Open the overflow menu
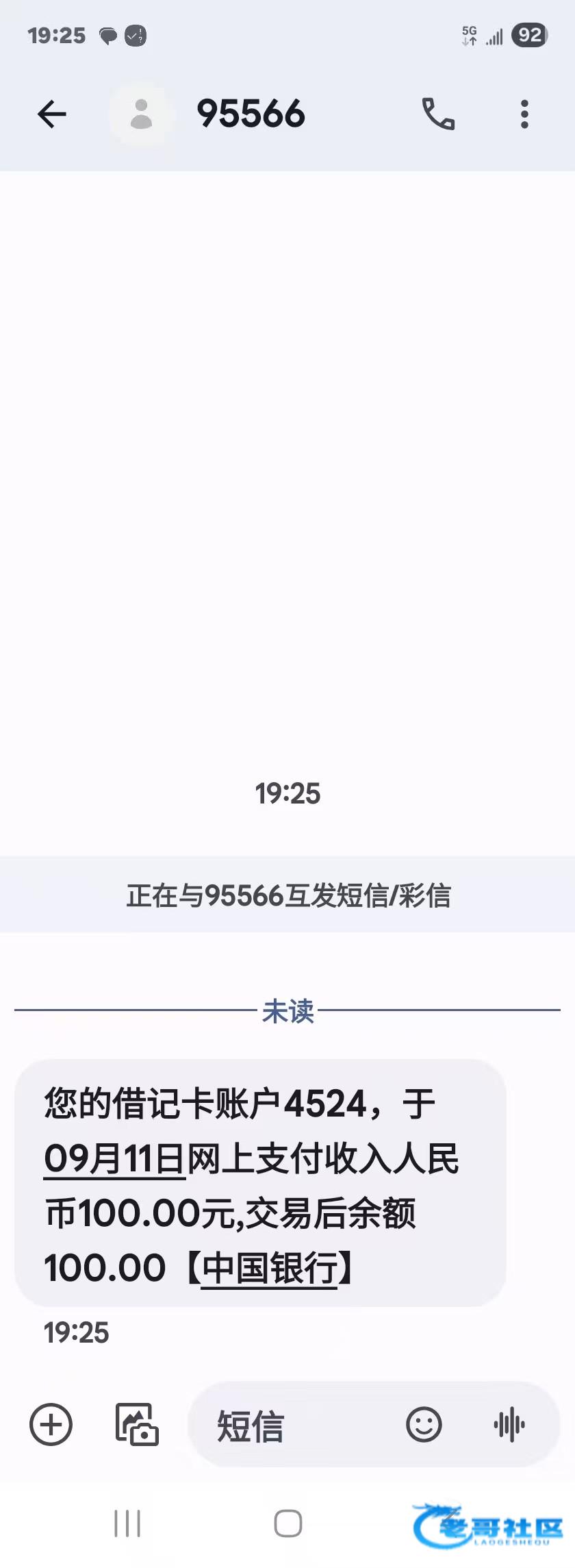The width and height of the screenshot is (575, 1568). coord(524,114)
